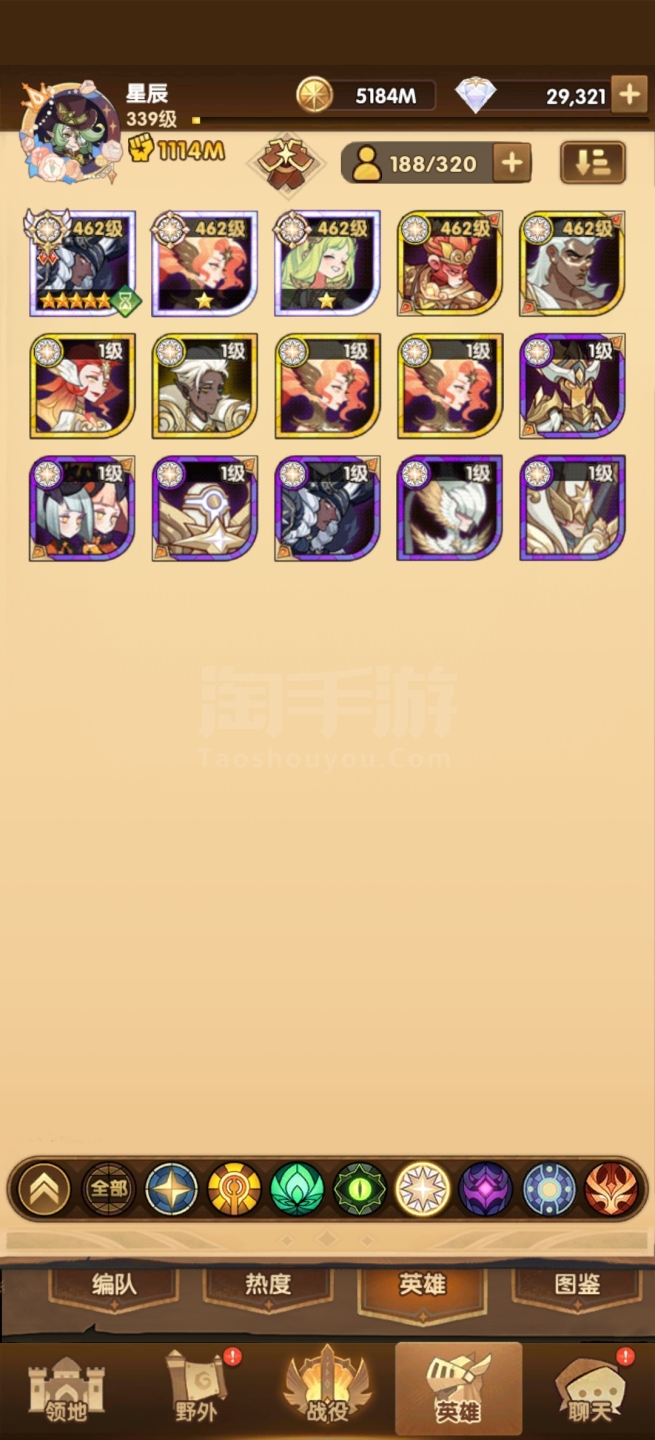Go to 领地 in bottom navigation
The width and height of the screenshot is (655, 1440).
point(66,1390)
